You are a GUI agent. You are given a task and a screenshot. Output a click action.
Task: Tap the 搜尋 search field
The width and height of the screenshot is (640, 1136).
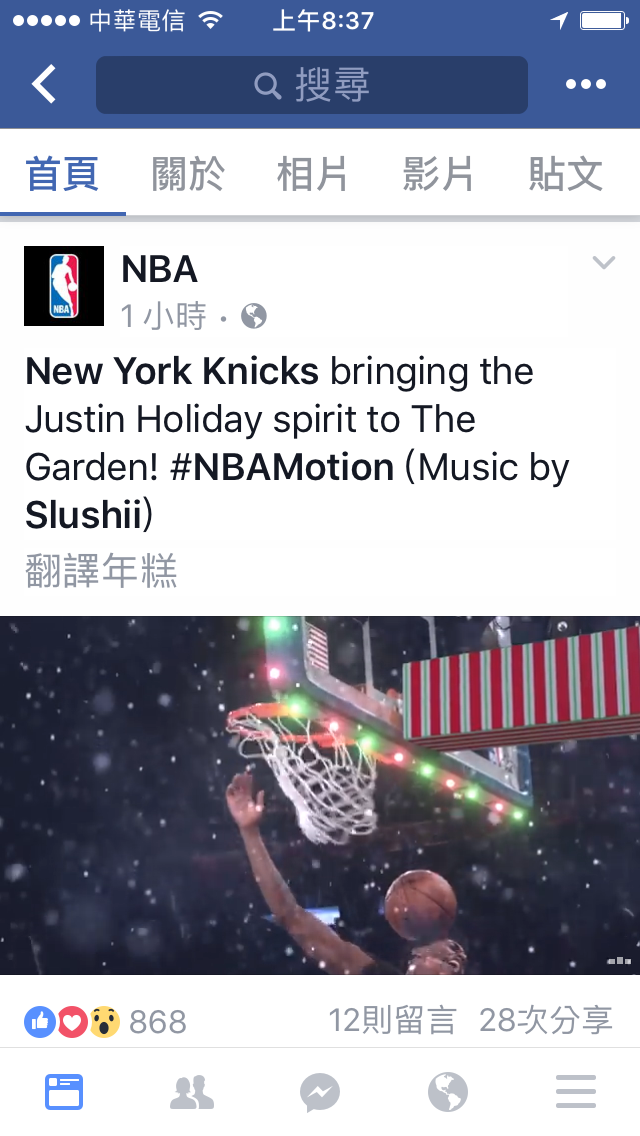pyautogui.click(x=311, y=85)
